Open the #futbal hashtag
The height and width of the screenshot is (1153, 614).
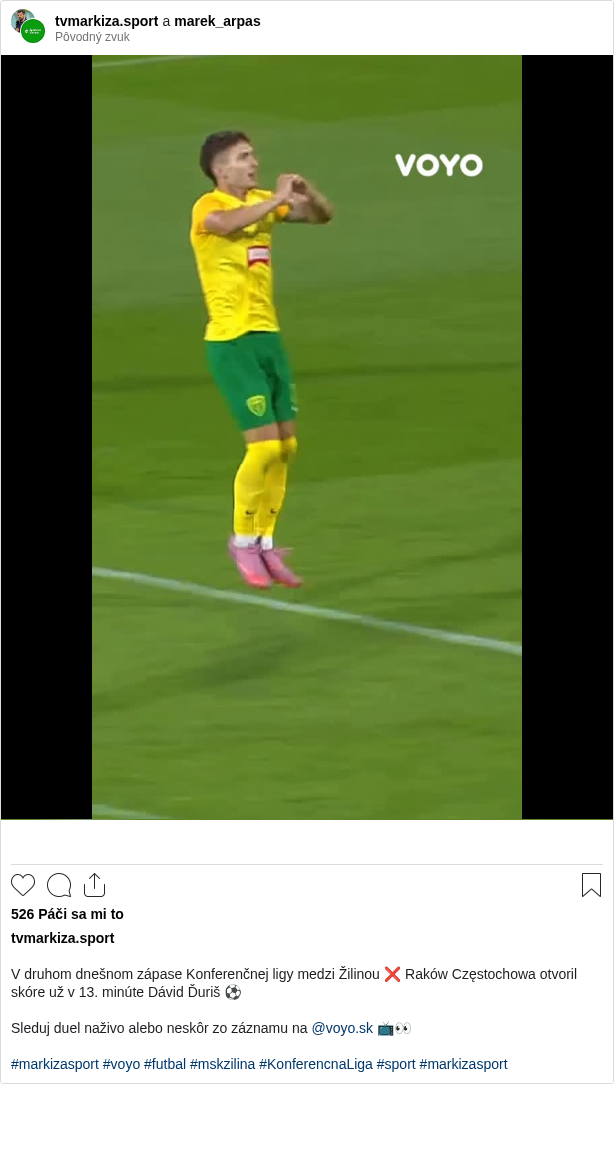(x=165, y=1064)
